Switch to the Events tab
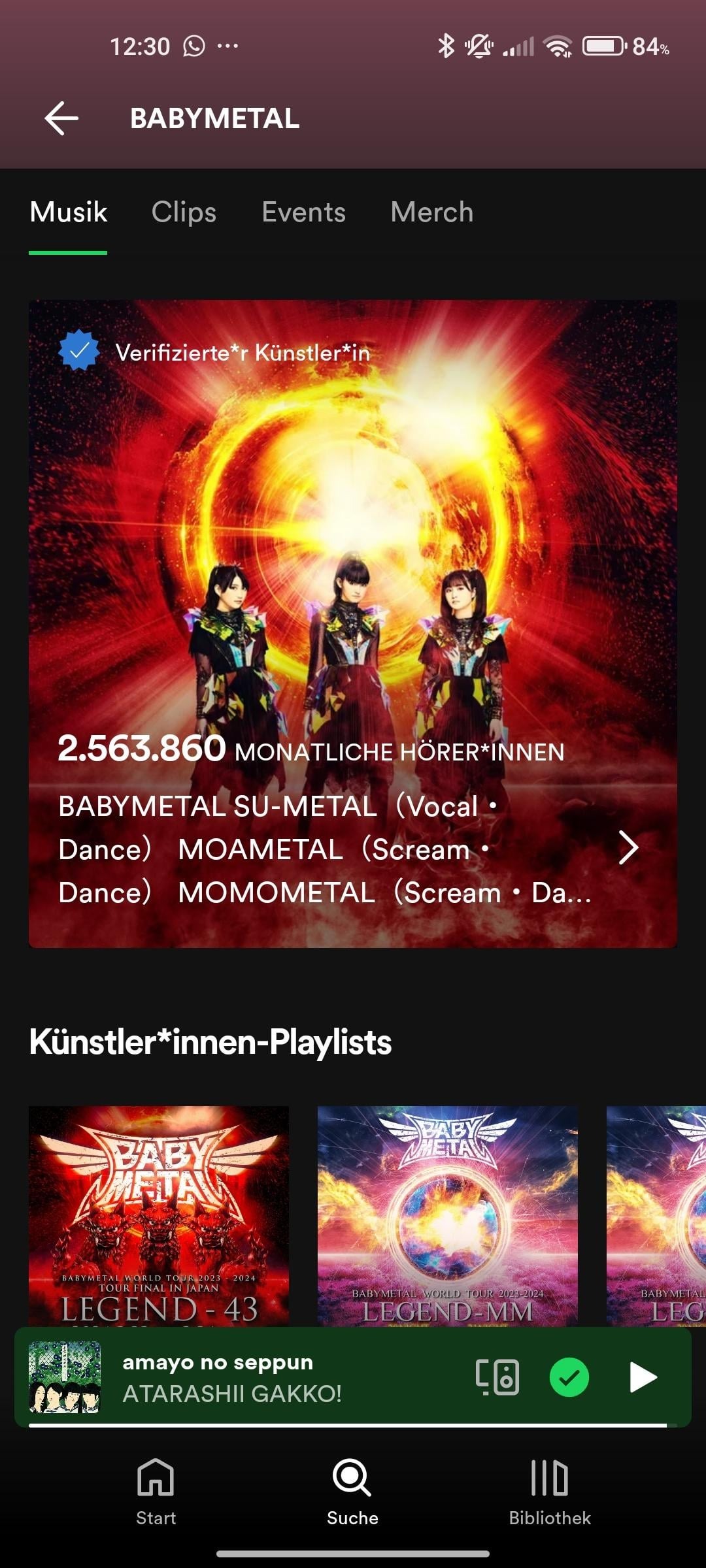Image resolution: width=706 pixels, height=1568 pixels. point(303,212)
